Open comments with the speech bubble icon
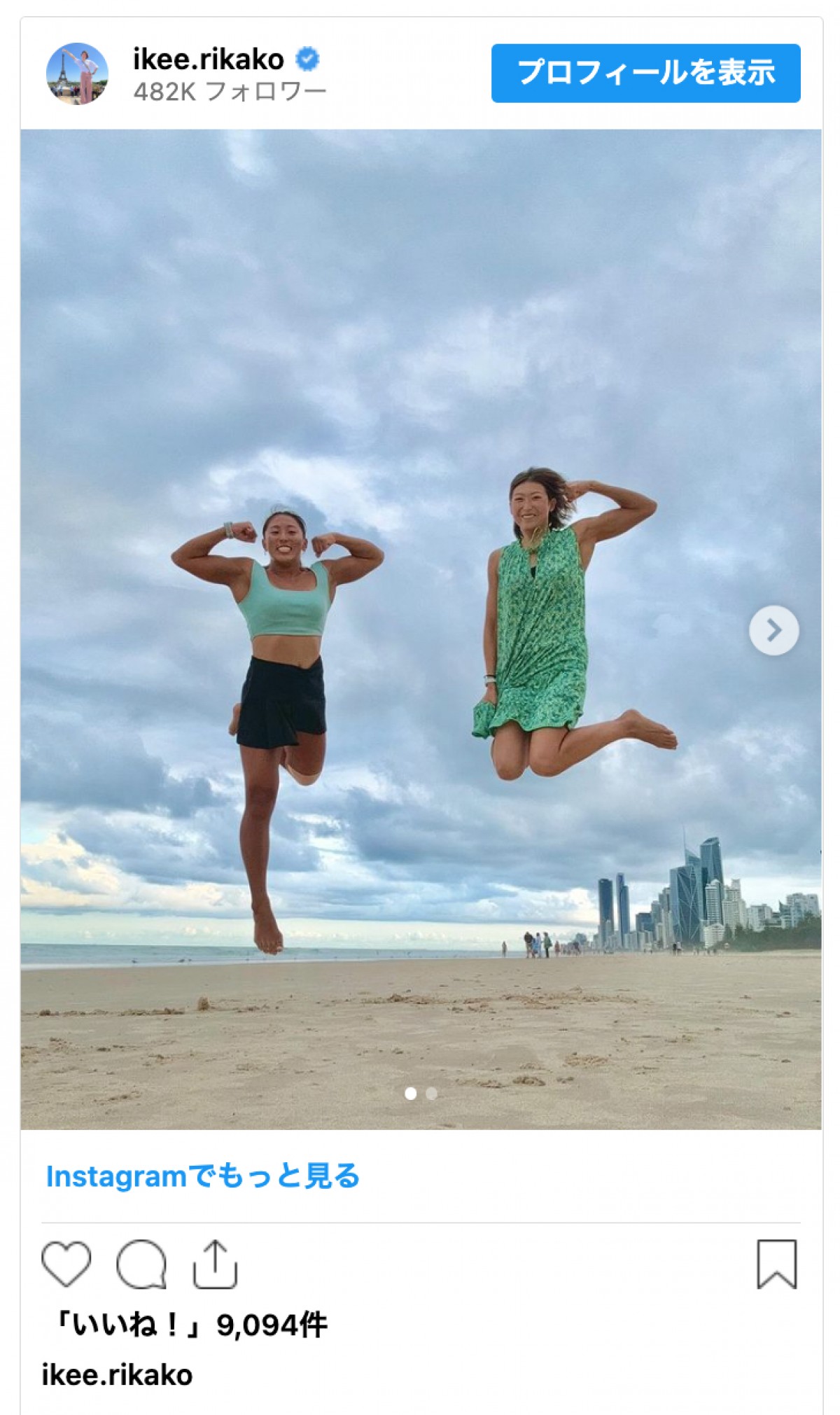The image size is (840, 1415). tap(141, 1264)
